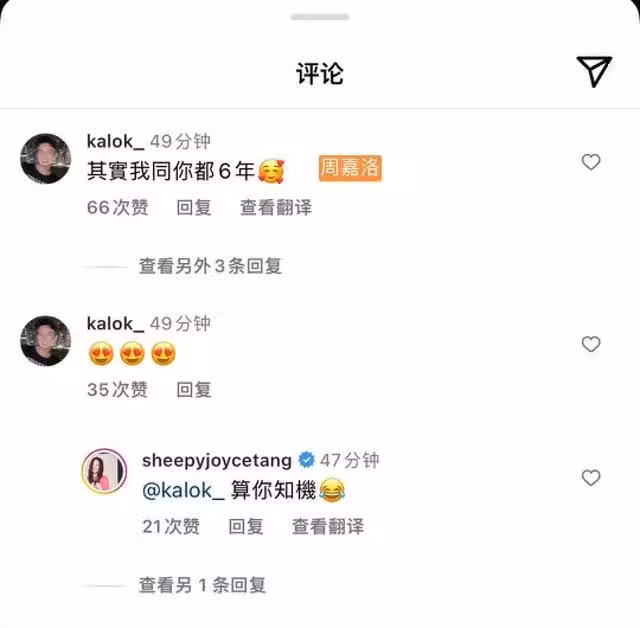Like sheepyjoycetang's reply 算你知機
This screenshot has width=640, height=628.
[591, 478]
